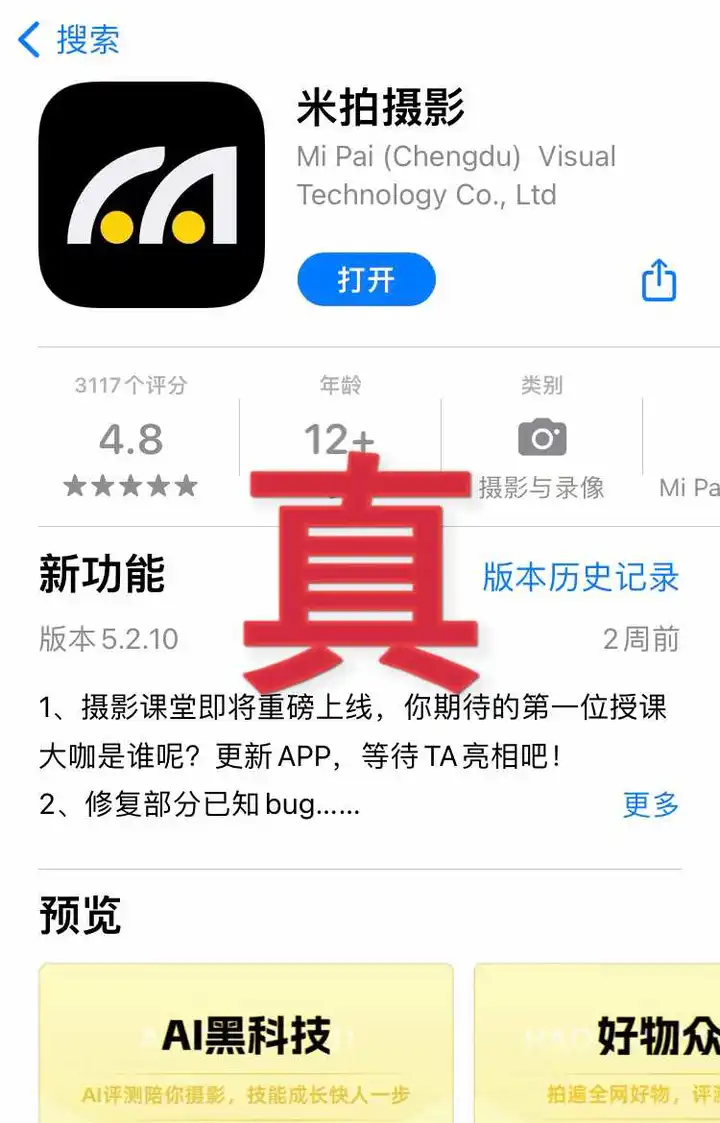This screenshot has height=1123, width=720.
Task: Share the 米拍摄影 app
Action: tap(659, 280)
